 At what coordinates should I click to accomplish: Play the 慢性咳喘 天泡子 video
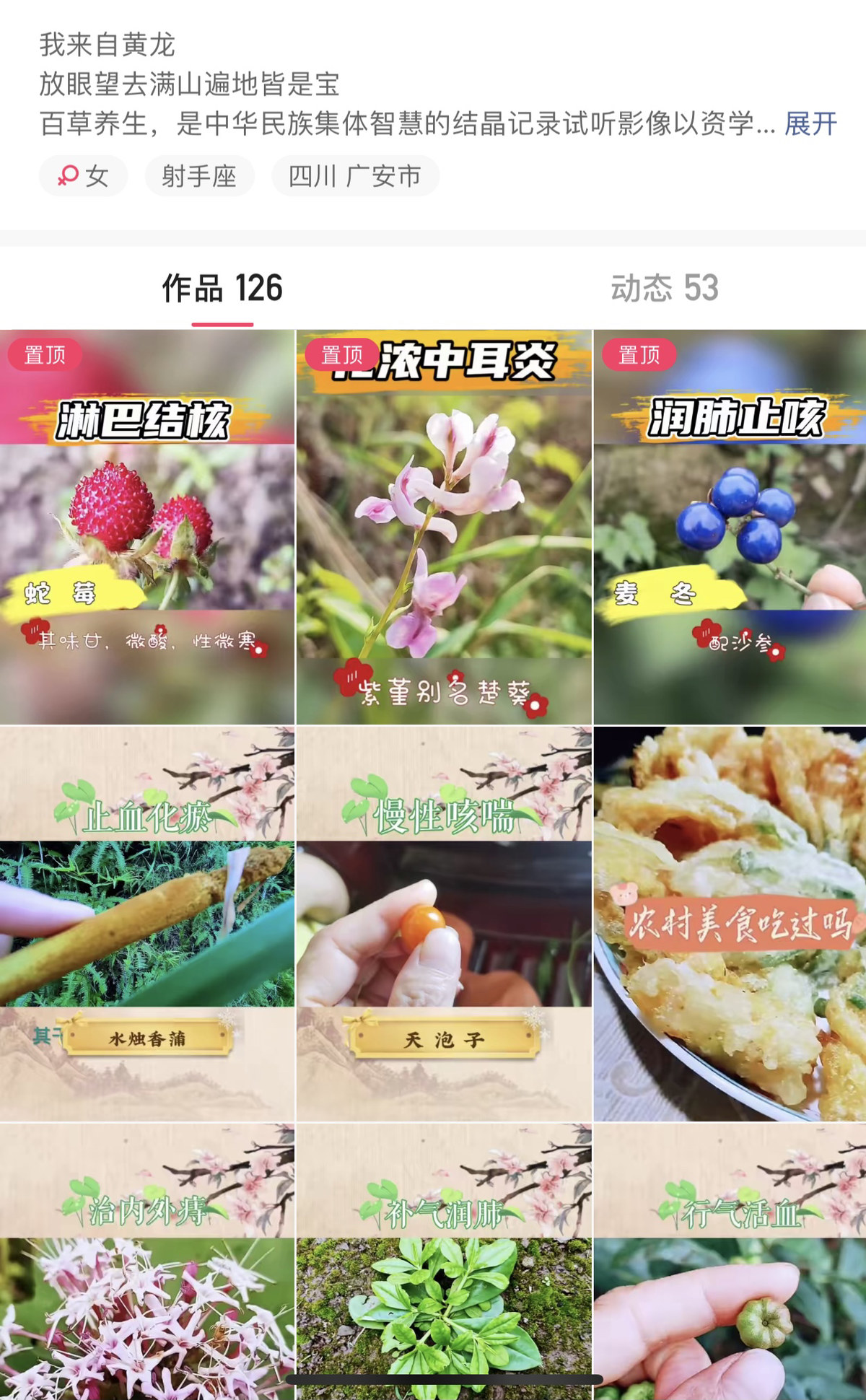pyautogui.click(x=444, y=924)
